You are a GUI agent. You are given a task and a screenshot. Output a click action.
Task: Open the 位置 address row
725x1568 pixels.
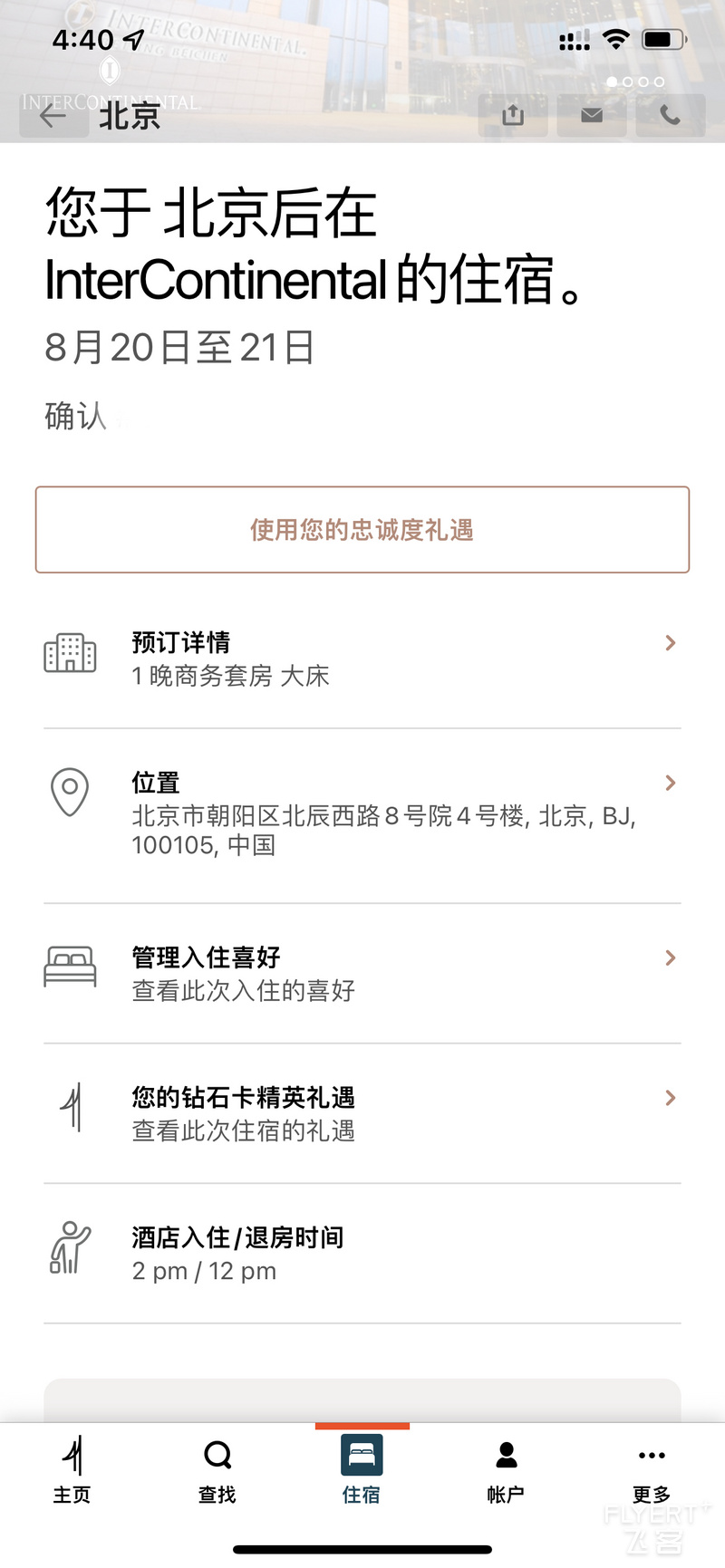tap(362, 815)
